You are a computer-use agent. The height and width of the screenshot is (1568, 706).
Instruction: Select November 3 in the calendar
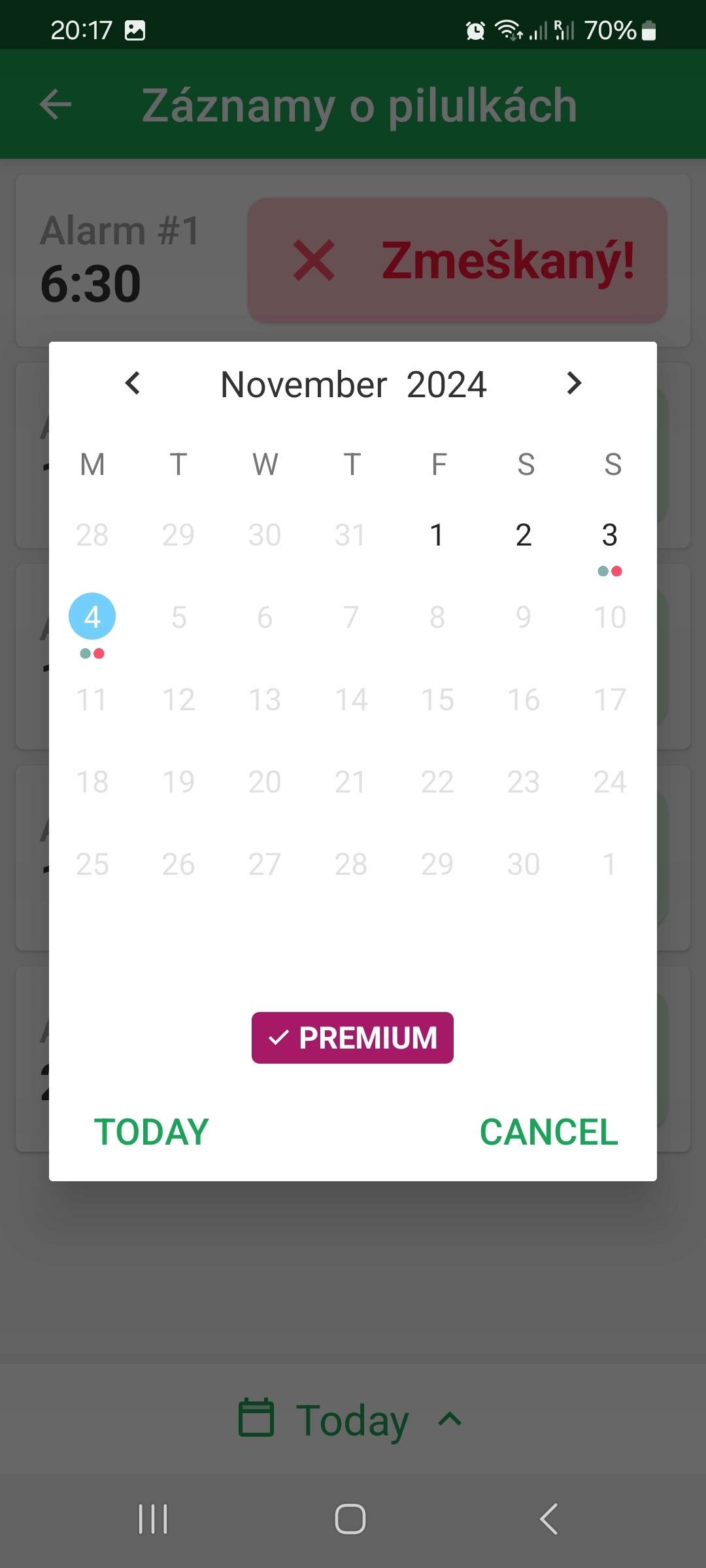pos(609,535)
